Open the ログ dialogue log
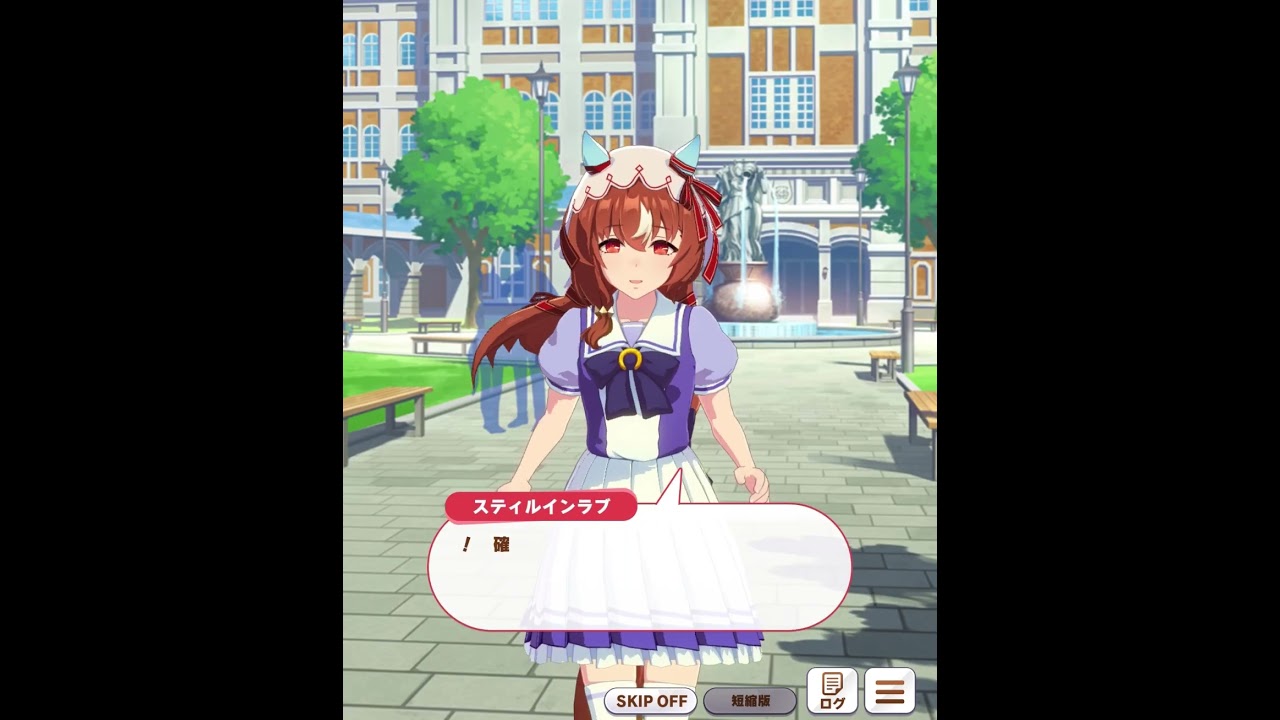Screen dimensions: 1280x720 832,691
